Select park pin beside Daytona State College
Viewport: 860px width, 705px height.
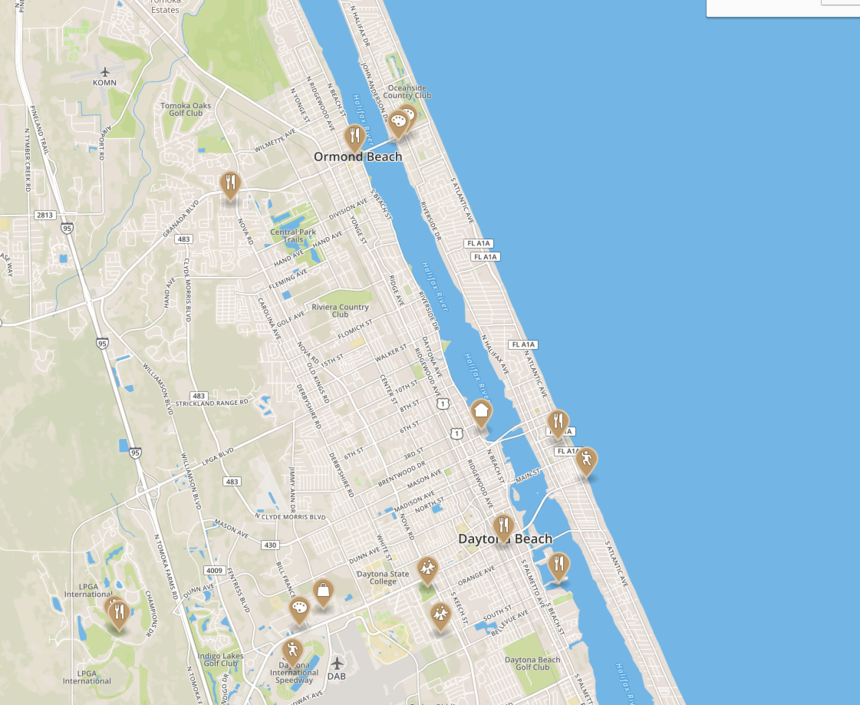tap(428, 569)
